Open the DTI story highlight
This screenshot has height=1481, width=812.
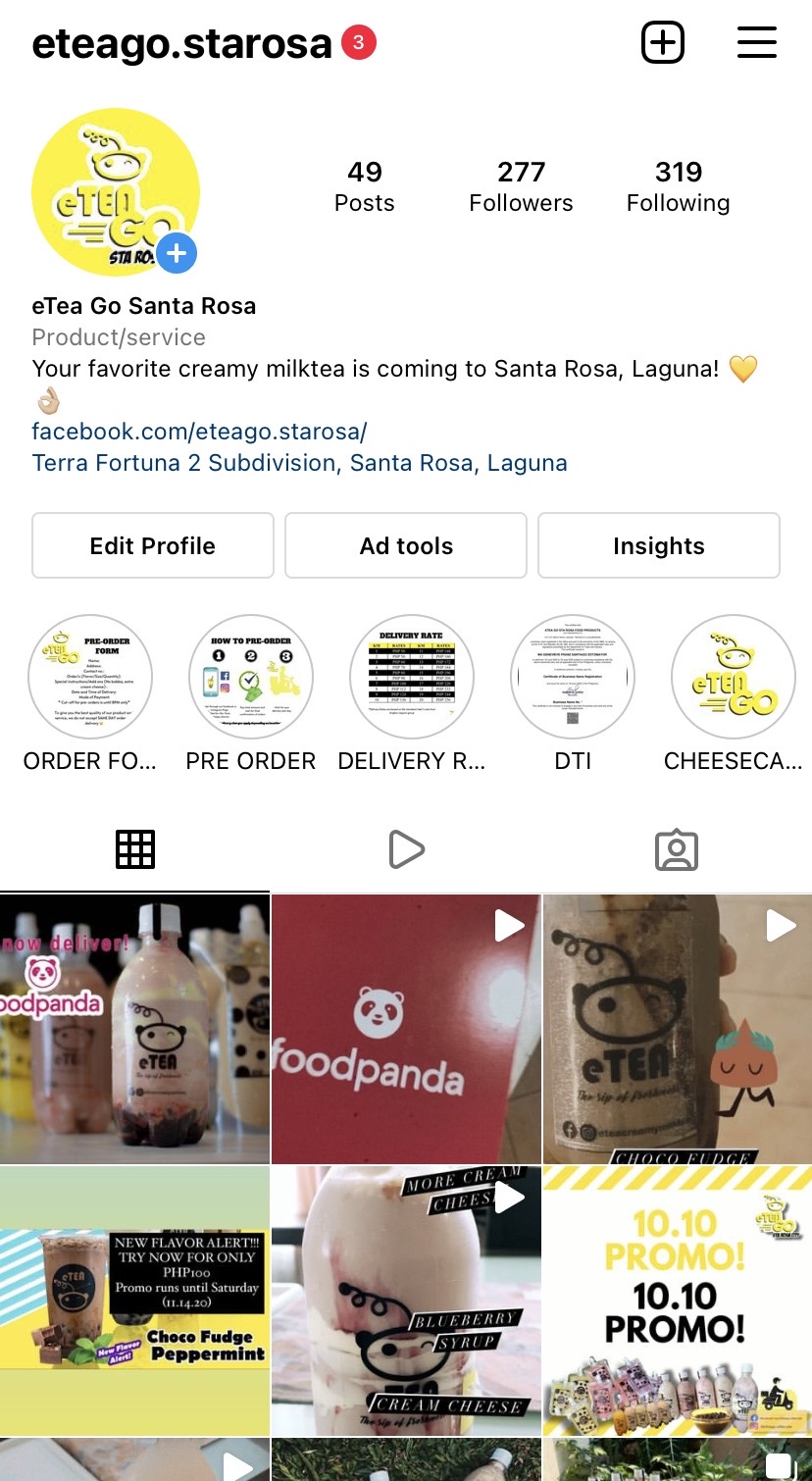(573, 677)
